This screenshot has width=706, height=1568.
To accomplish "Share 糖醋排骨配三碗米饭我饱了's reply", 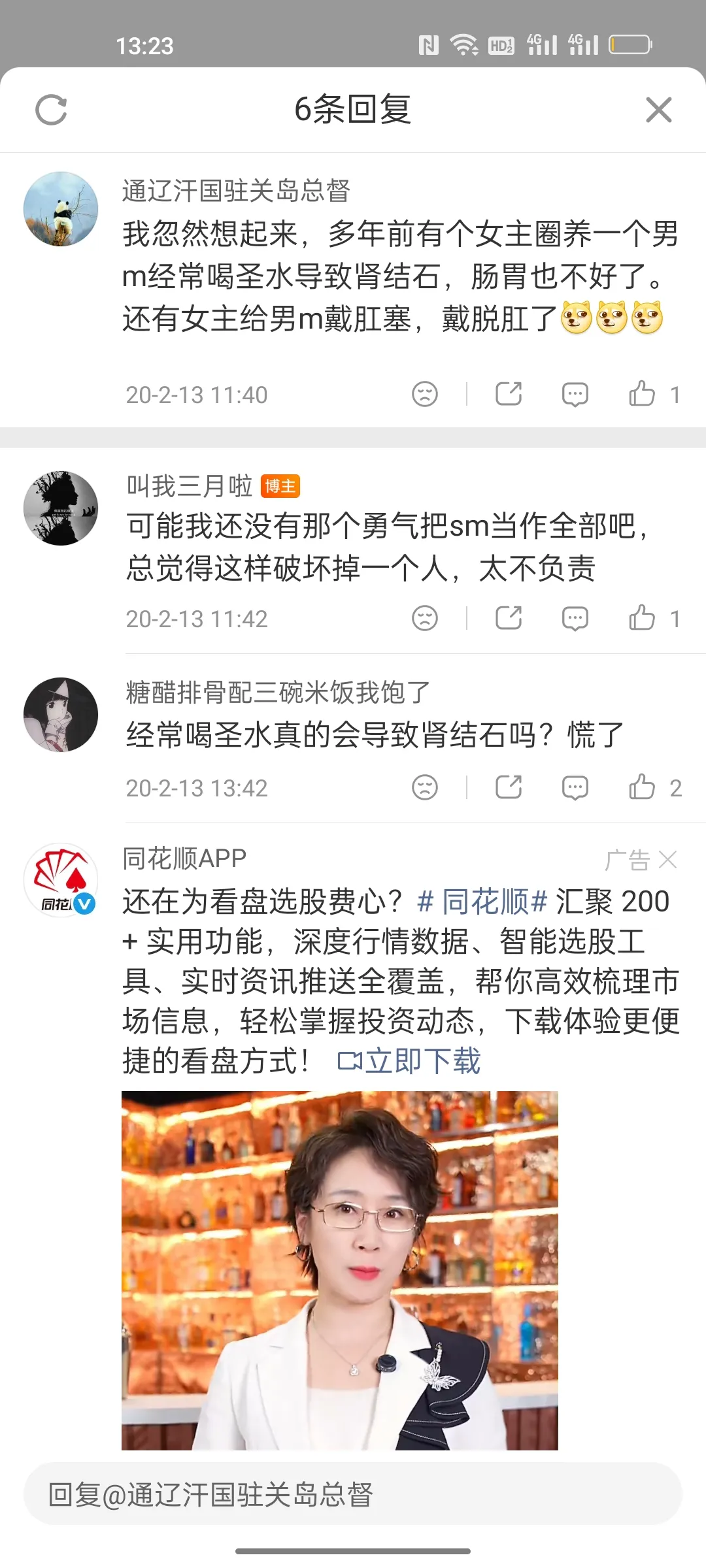I will (509, 787).
